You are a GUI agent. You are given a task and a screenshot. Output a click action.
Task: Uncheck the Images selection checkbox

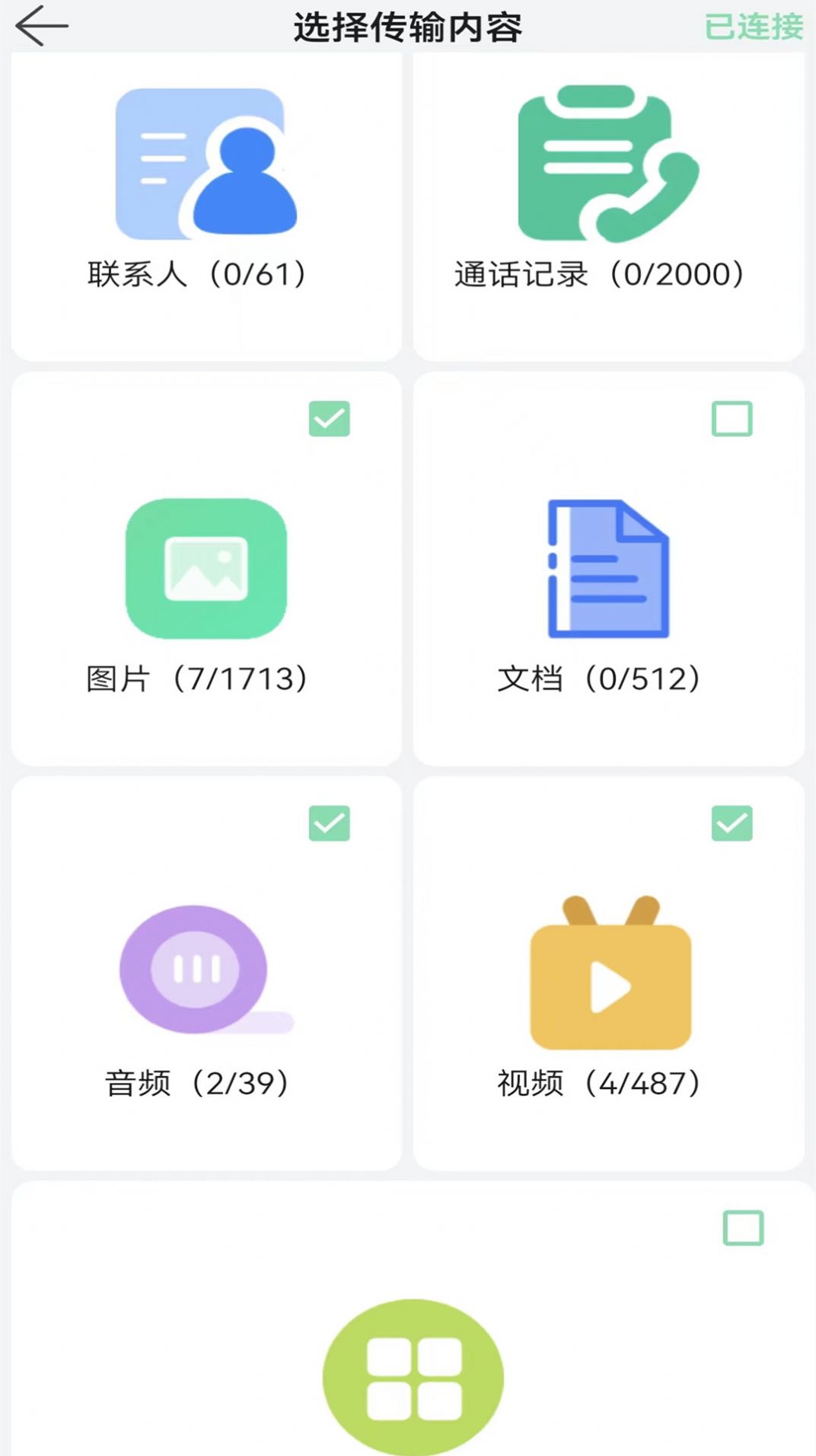point(327,420)
